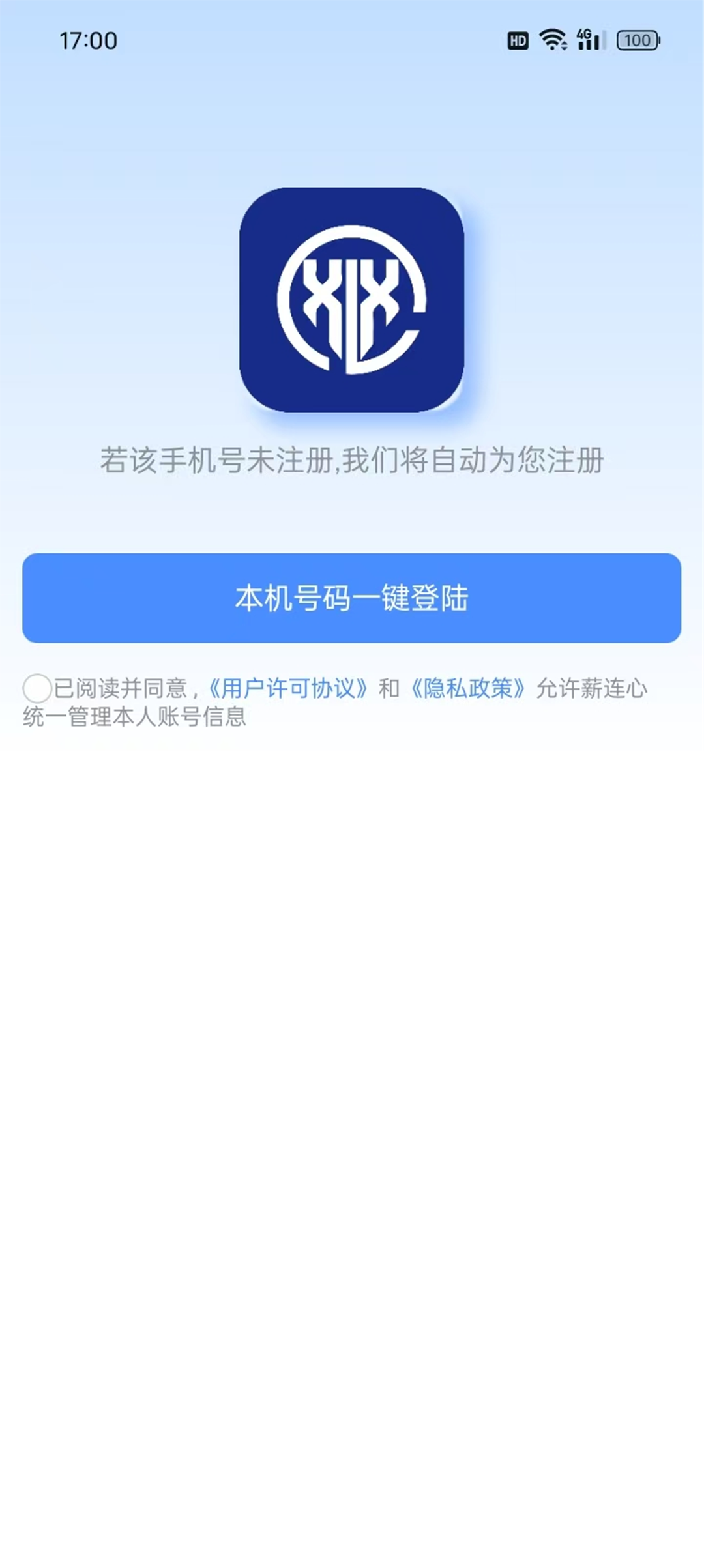
Task: Open the 《隐私政策》 privacy policy
Action: 469,688
